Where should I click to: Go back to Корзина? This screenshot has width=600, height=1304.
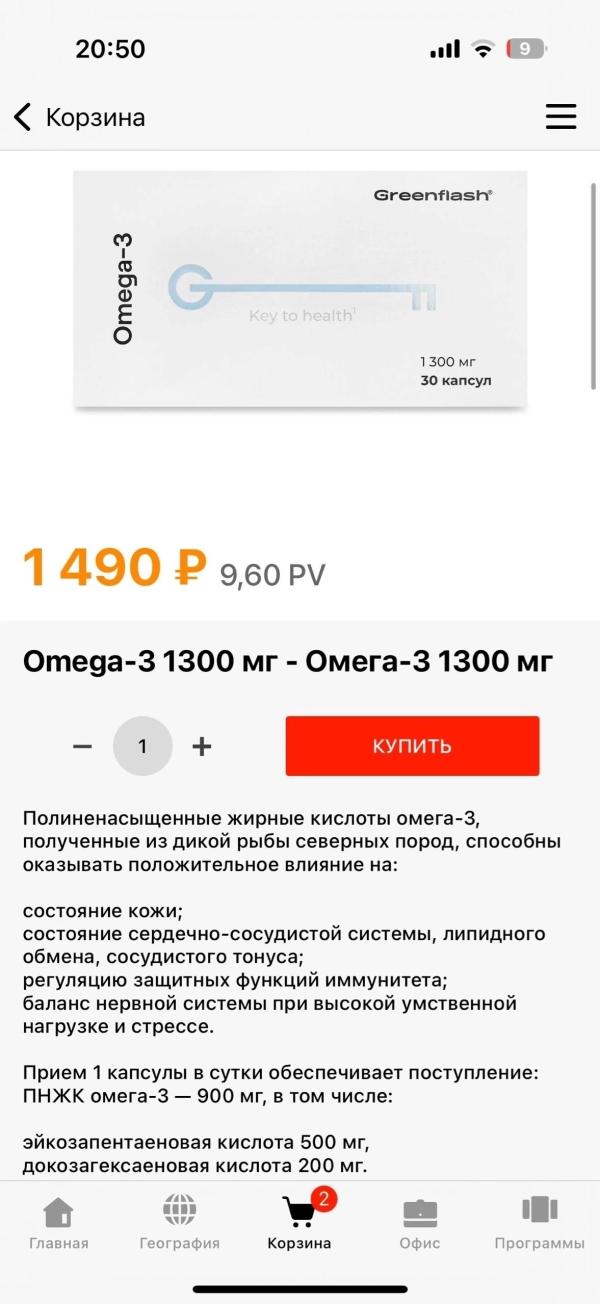tap(78, 117)
